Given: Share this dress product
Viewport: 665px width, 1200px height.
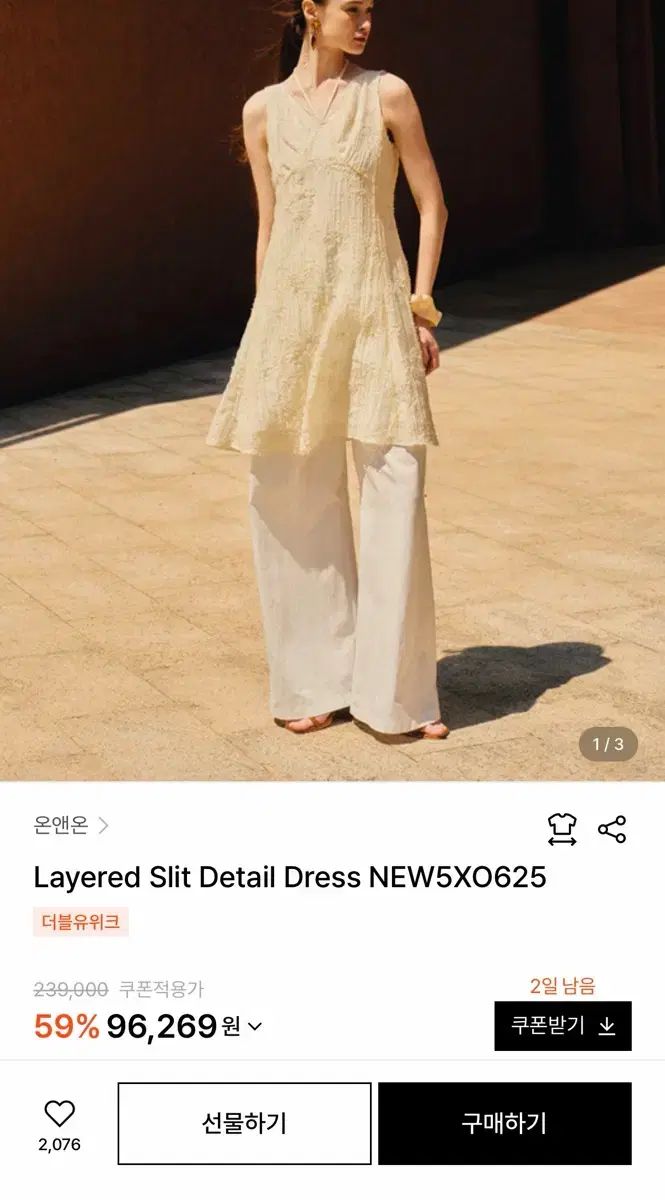Looking at the screenshot, I should [x=612, y=829].
